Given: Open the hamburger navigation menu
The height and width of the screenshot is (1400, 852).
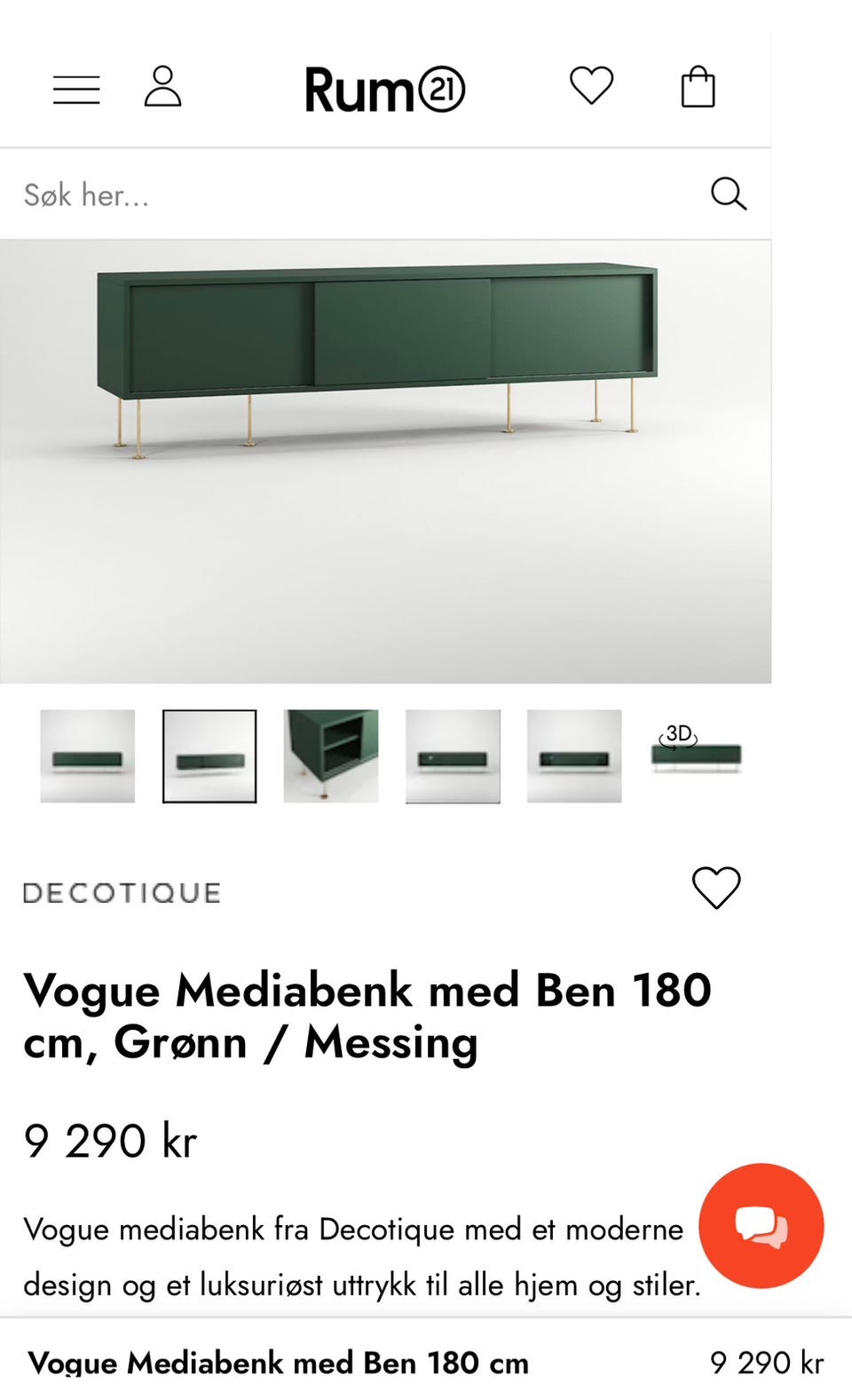Looking at the screenshot, I should [76, 88].
